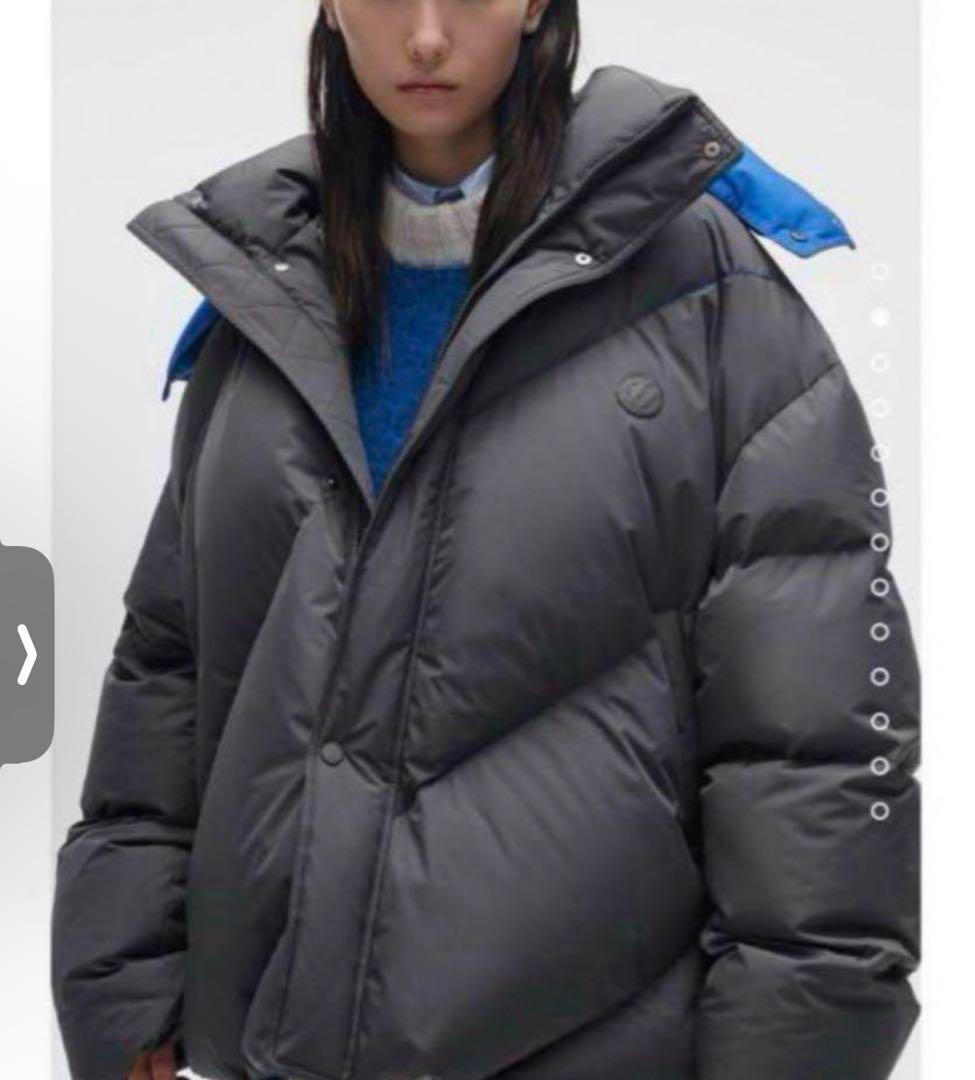Jump to the first image indicator dot
Image resolution: width=975 pixels, height=1080 pixels.
(879, 271)
